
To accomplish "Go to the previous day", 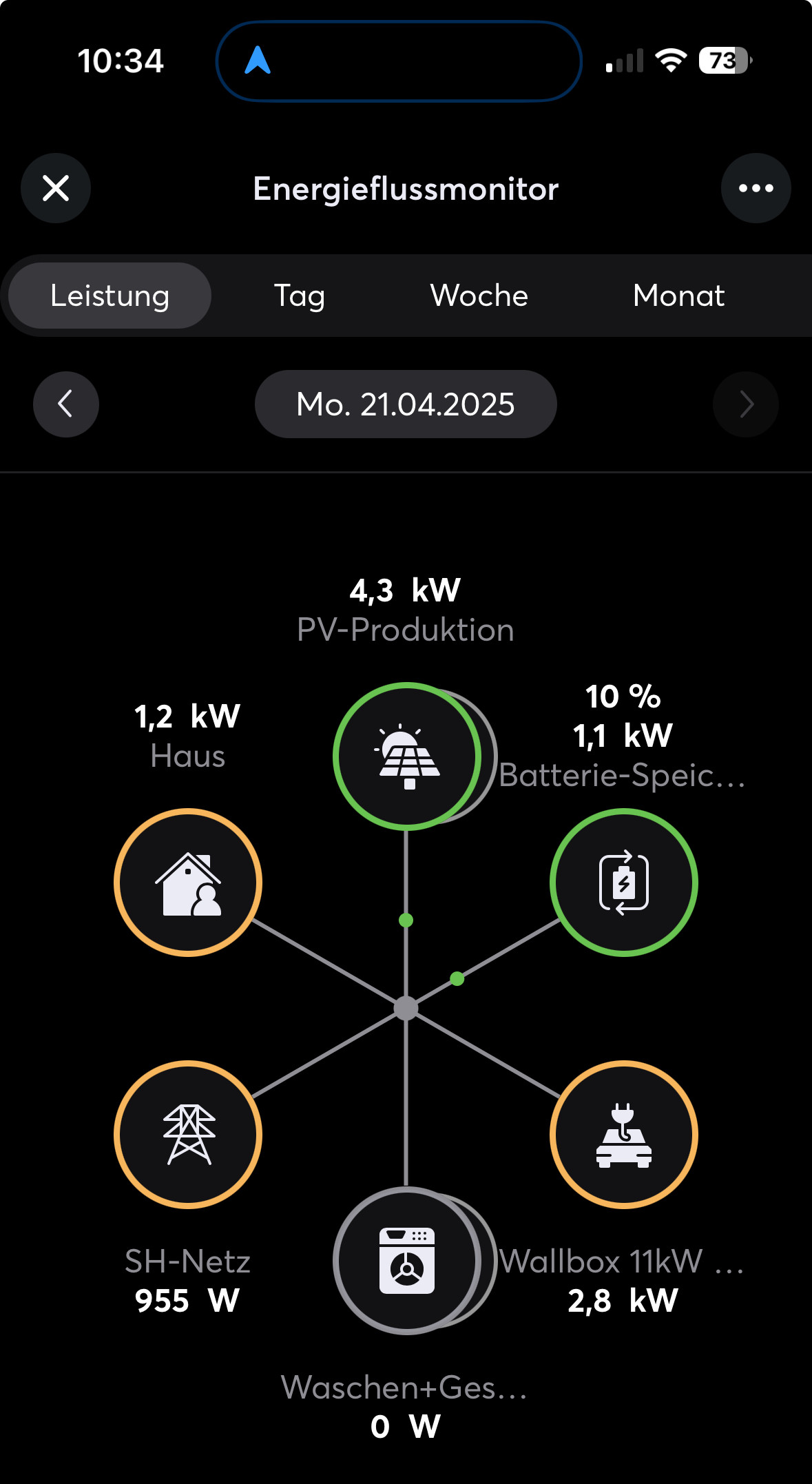I will [x=66, y=404].
